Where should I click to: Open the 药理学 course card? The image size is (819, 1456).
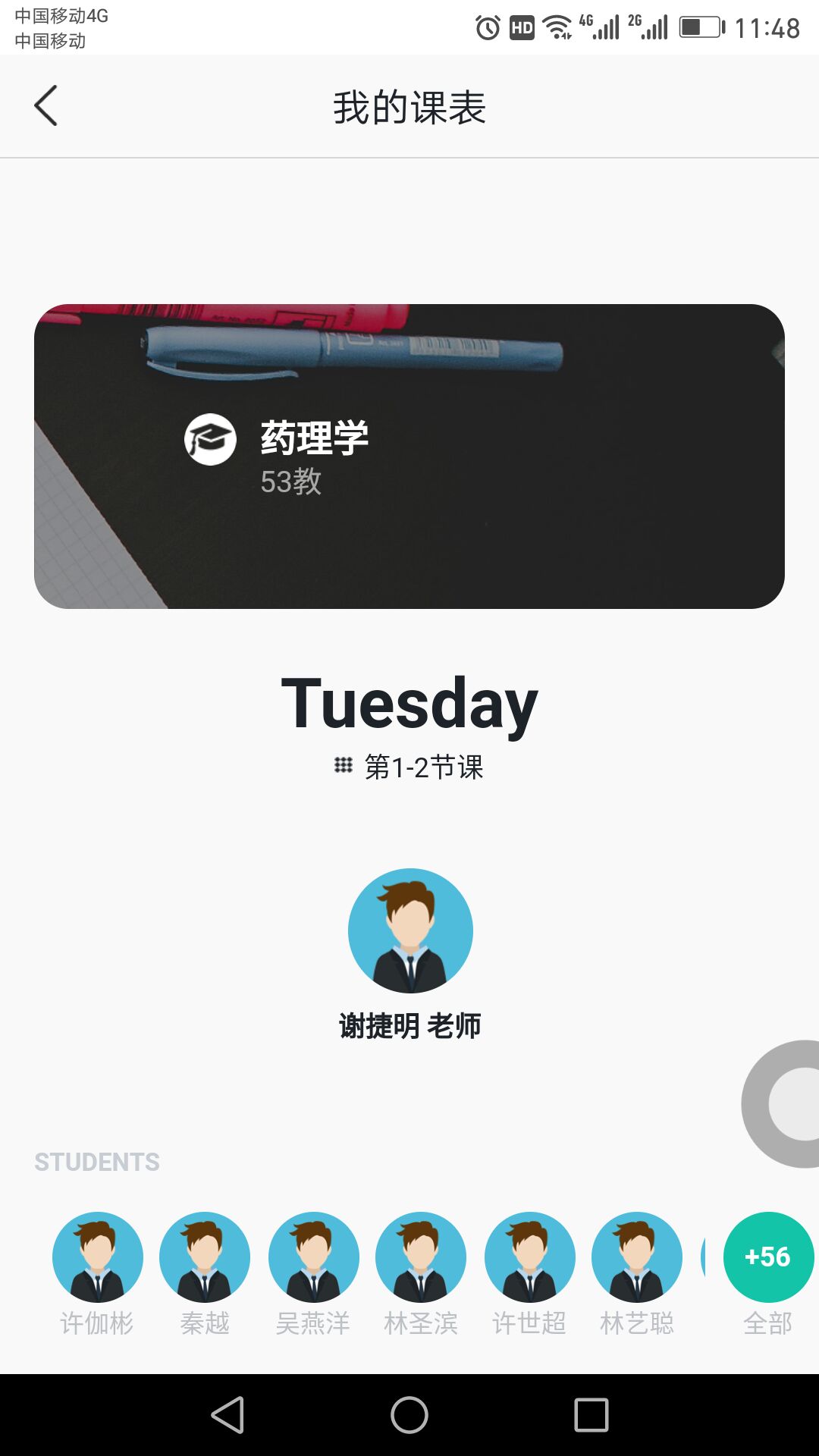[409, 456]
